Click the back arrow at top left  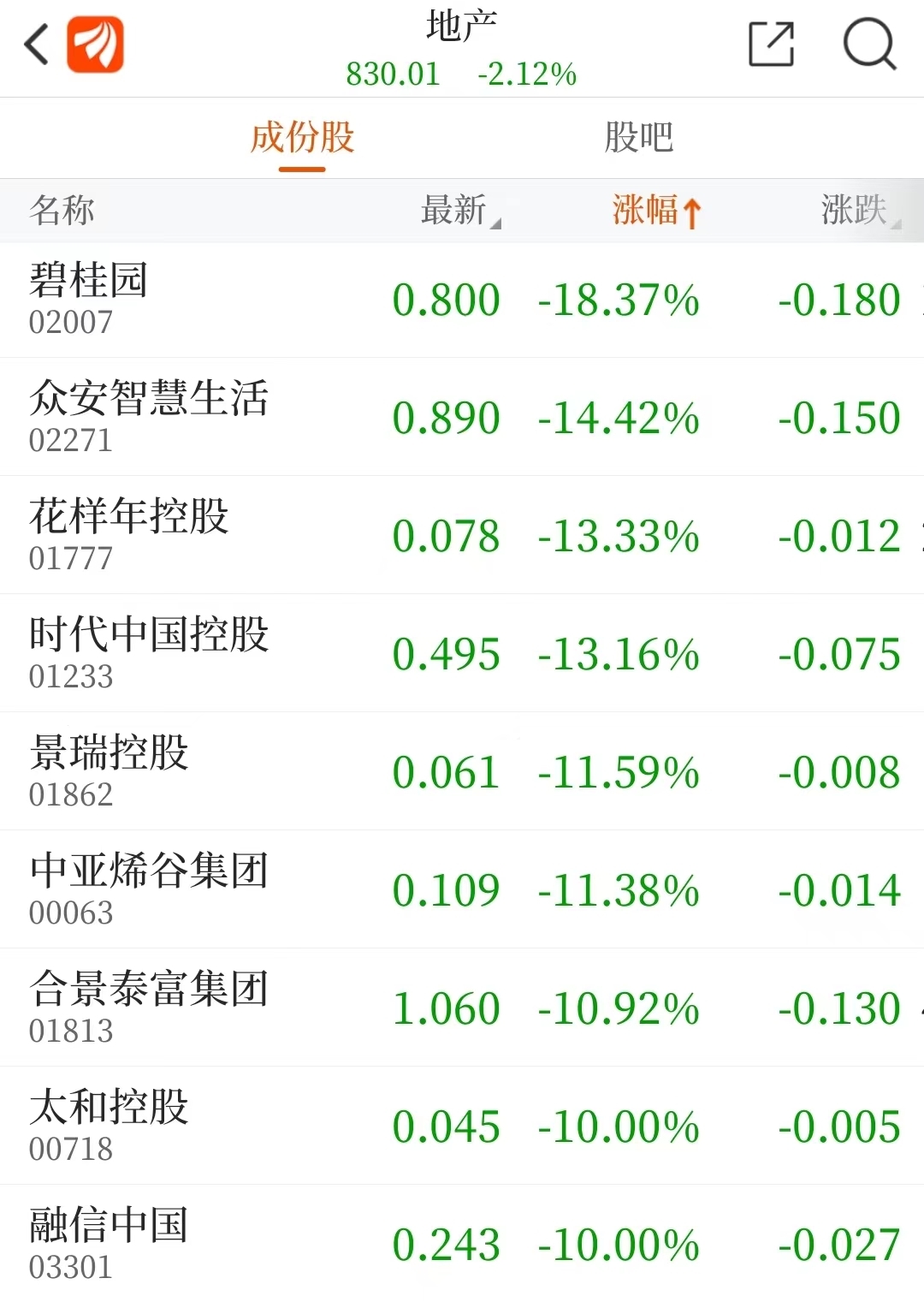click(x=34, y=44)
